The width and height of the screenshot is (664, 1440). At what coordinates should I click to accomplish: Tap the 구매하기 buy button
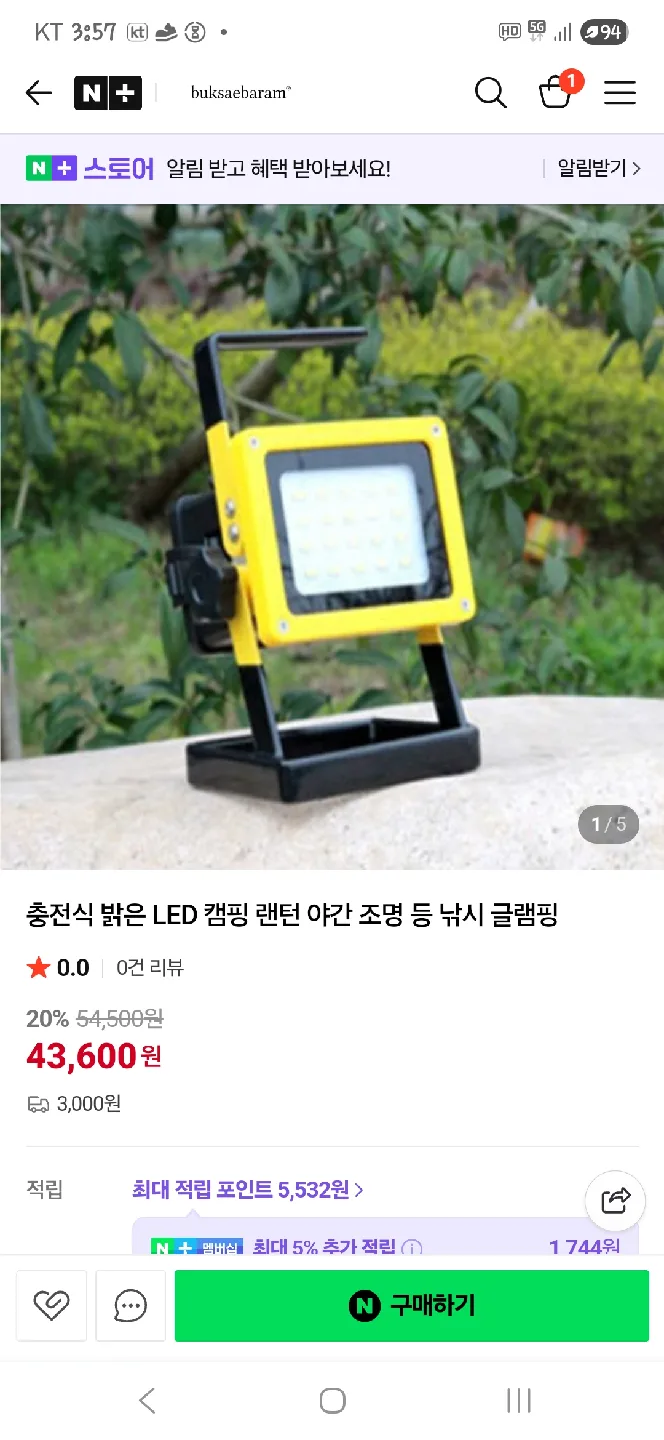[411, 1305]
